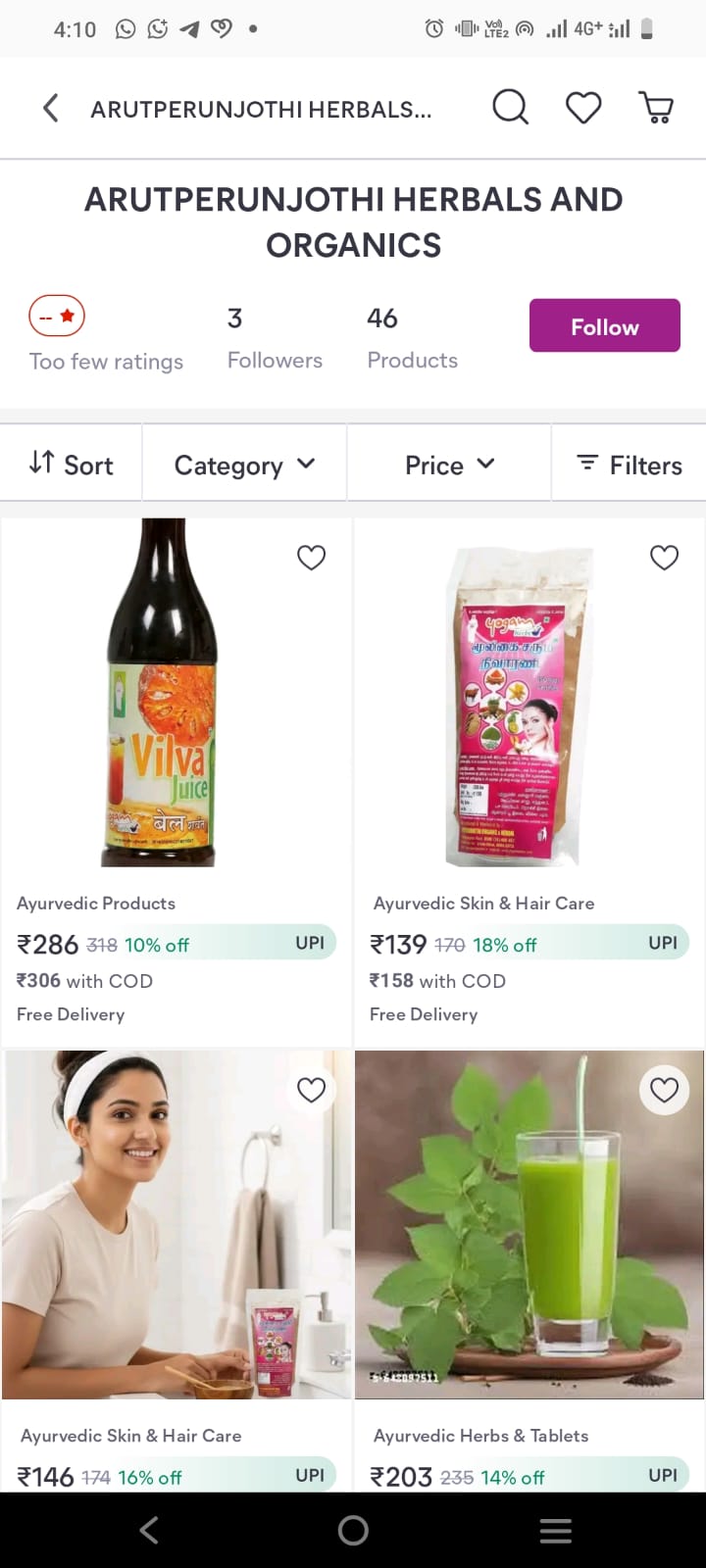Wishlist the green juice Herbs & Tablets product
The image size is (706, 1568).
(664, 1090)
